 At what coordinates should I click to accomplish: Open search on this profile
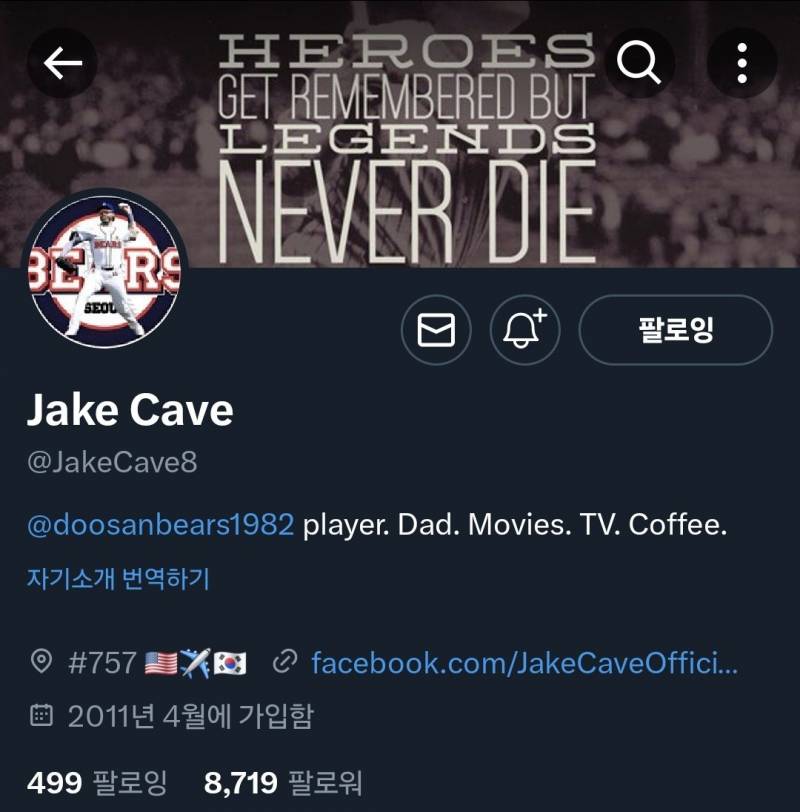click(x=638, y=63)
